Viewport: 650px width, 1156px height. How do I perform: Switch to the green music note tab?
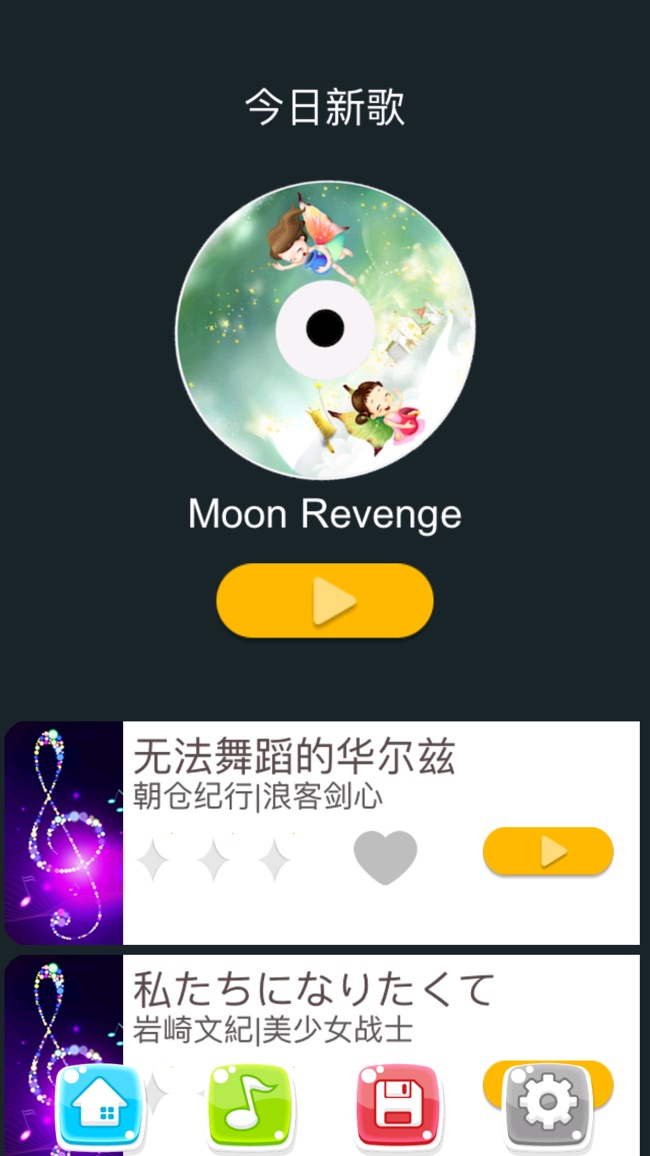point(250,1106)
